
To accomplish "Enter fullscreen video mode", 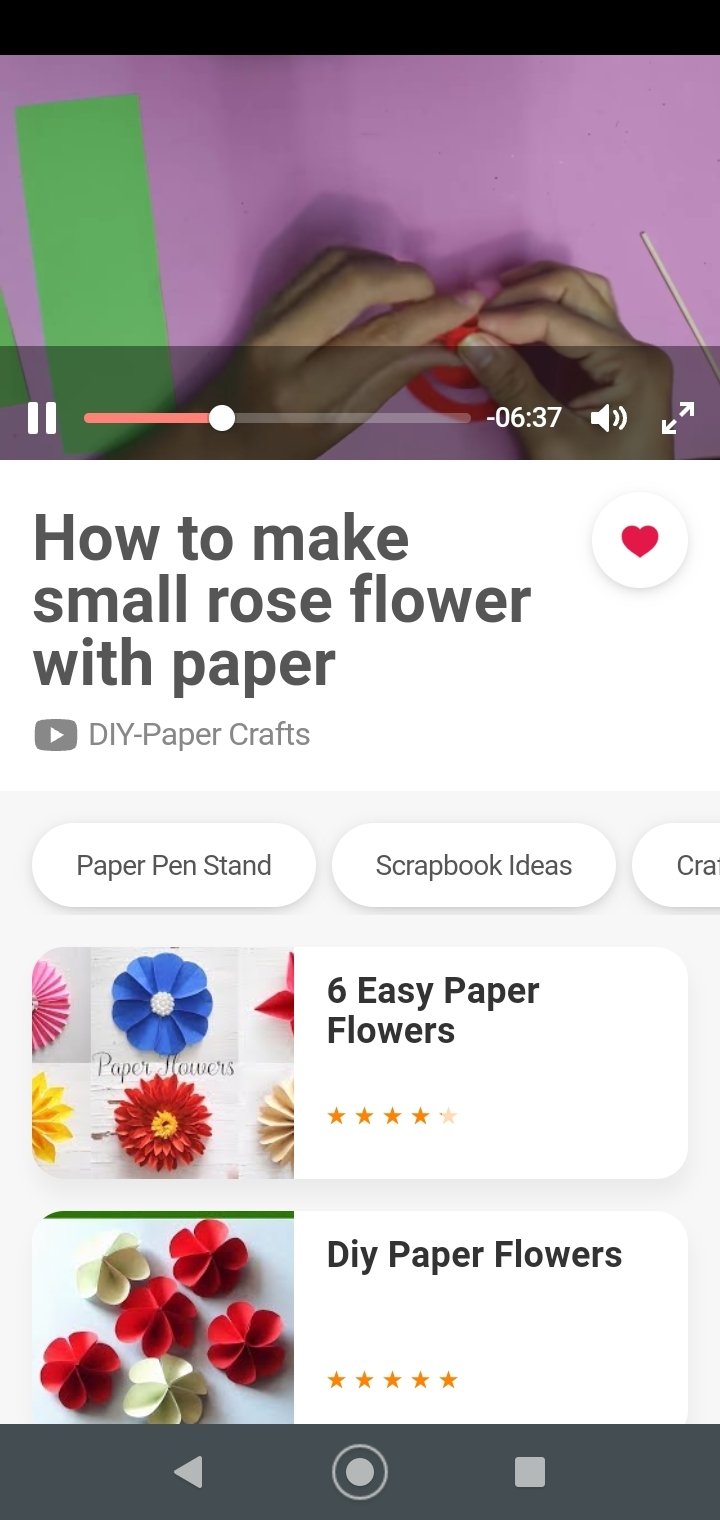I will pyautogui.click(x=678, y=418).
